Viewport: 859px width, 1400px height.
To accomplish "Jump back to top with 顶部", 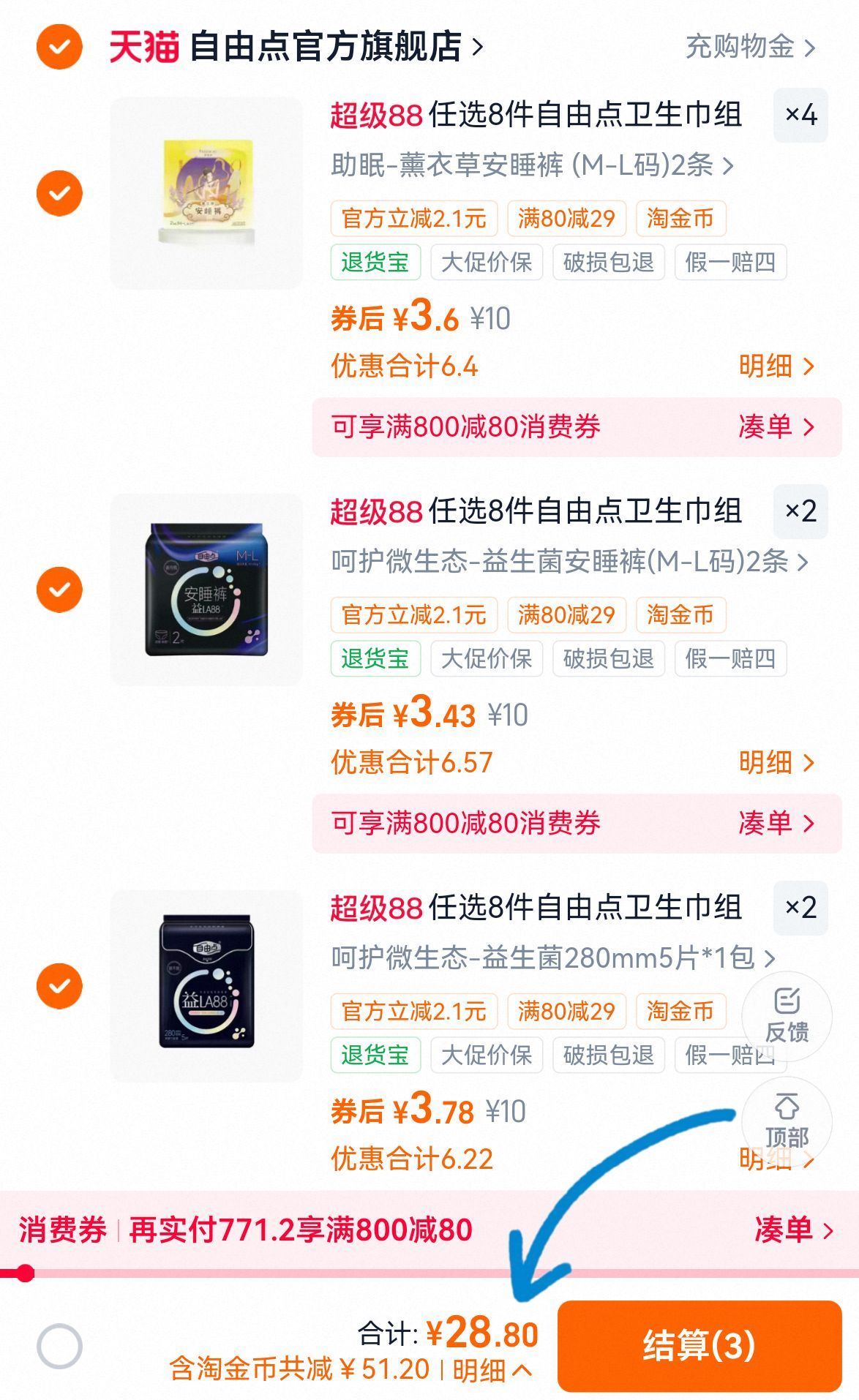I will pyautogui.click(x=787, y=1121).
